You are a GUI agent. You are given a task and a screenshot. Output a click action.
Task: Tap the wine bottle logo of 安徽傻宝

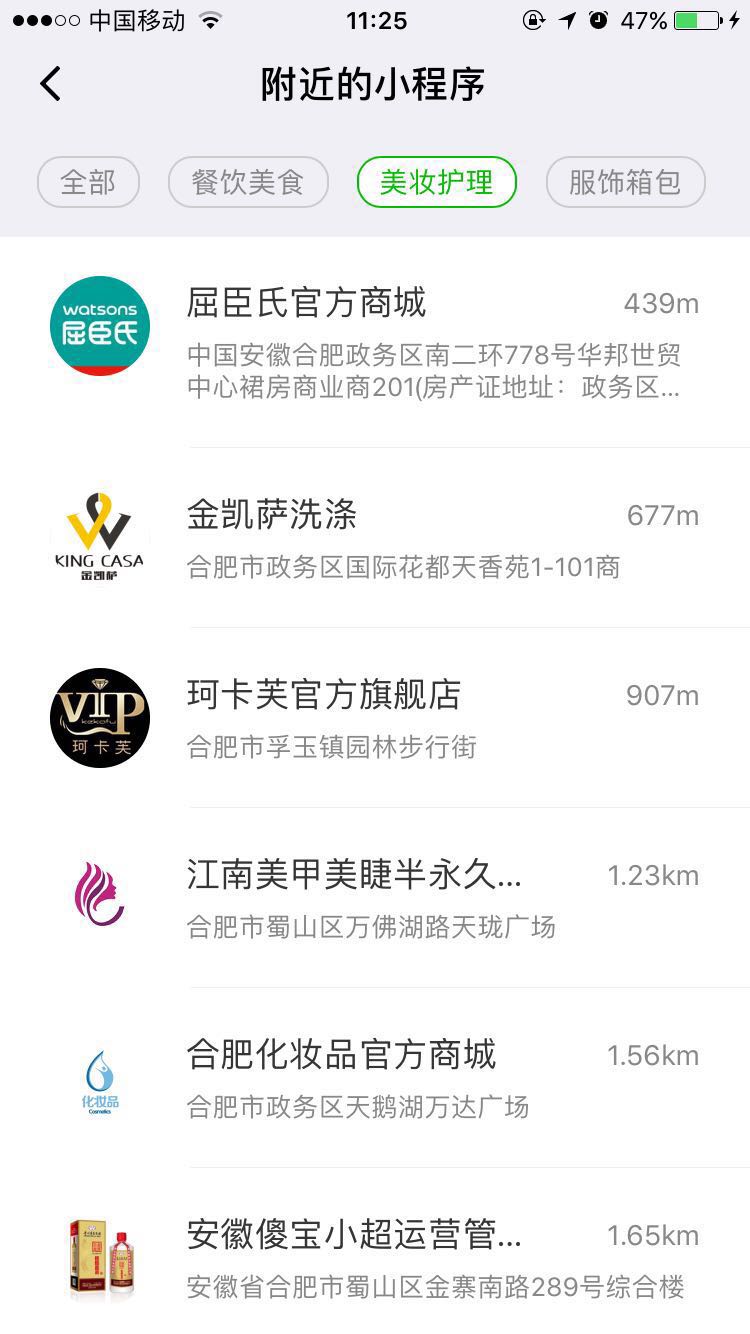pyautogui.click(x=99, y=1258)
